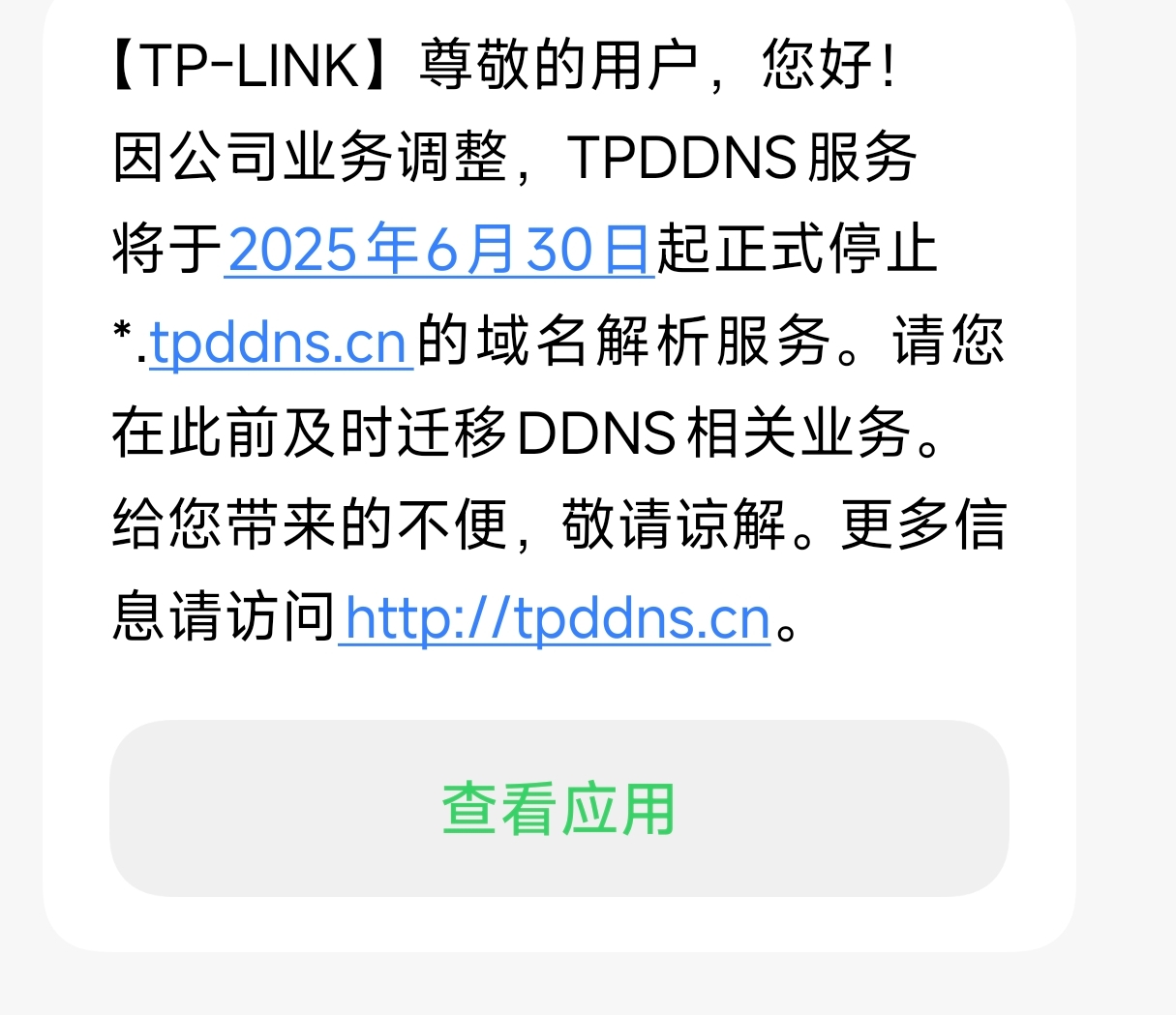
Task: Tap the 2025年6月30日 date link
Action: click(438, 250)
